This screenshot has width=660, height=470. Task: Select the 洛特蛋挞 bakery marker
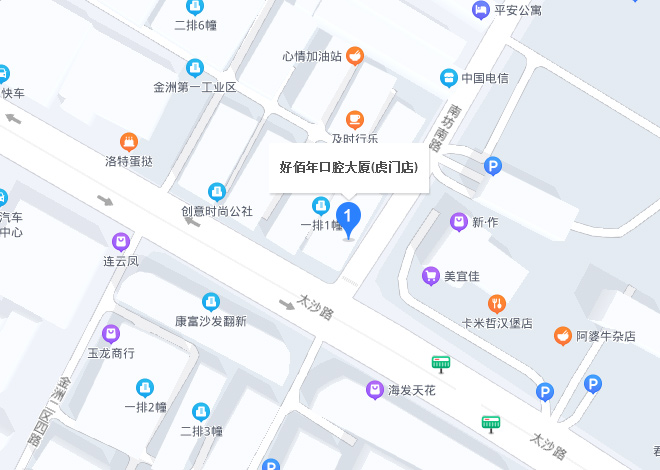click(128, 142)
